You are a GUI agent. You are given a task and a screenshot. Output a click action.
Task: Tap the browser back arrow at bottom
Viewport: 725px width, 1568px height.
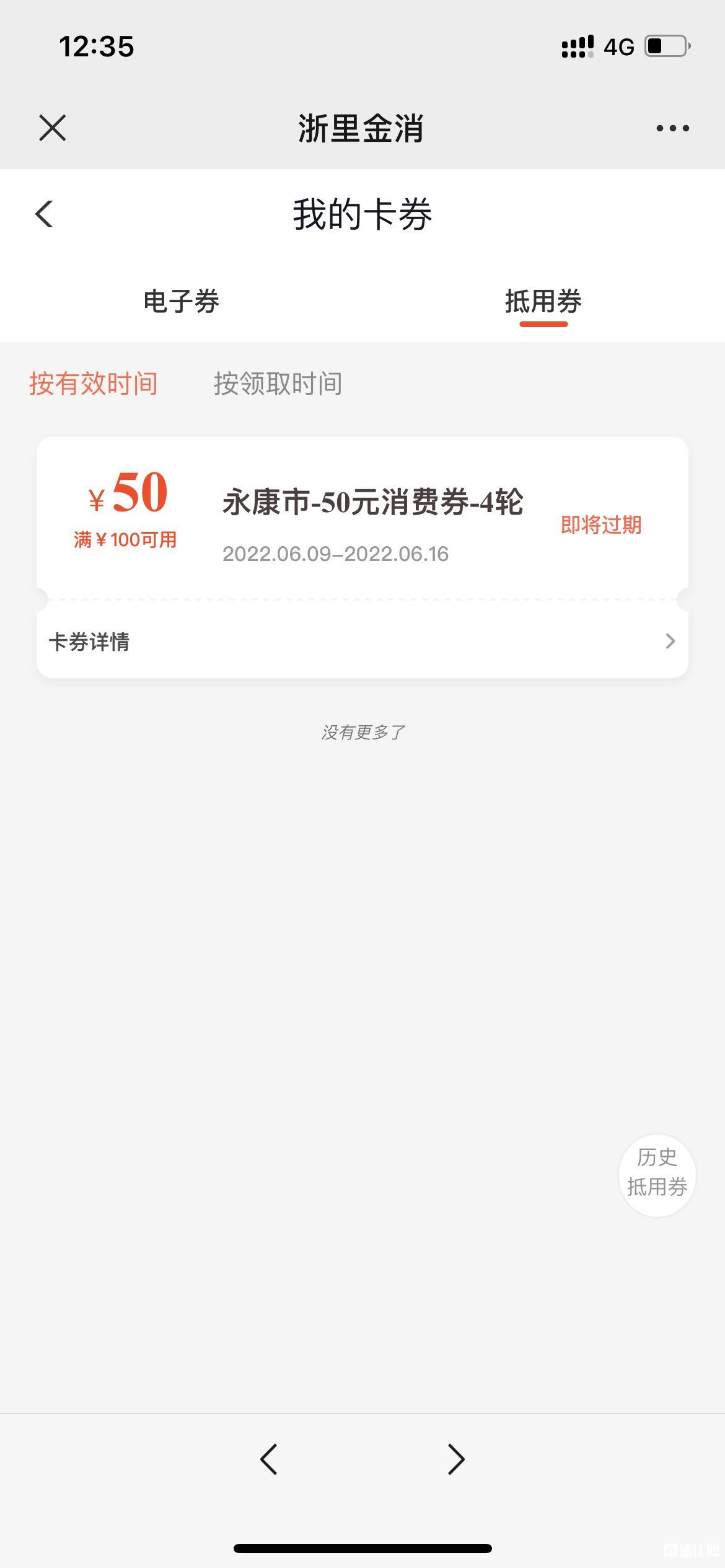click(x=268, y=1460)
